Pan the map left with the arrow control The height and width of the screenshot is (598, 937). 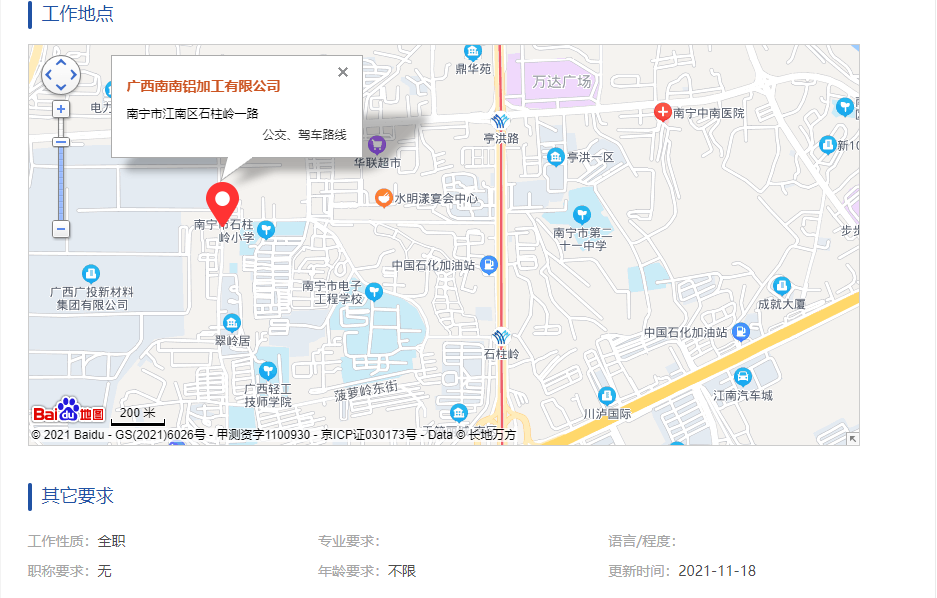point(49,75)
